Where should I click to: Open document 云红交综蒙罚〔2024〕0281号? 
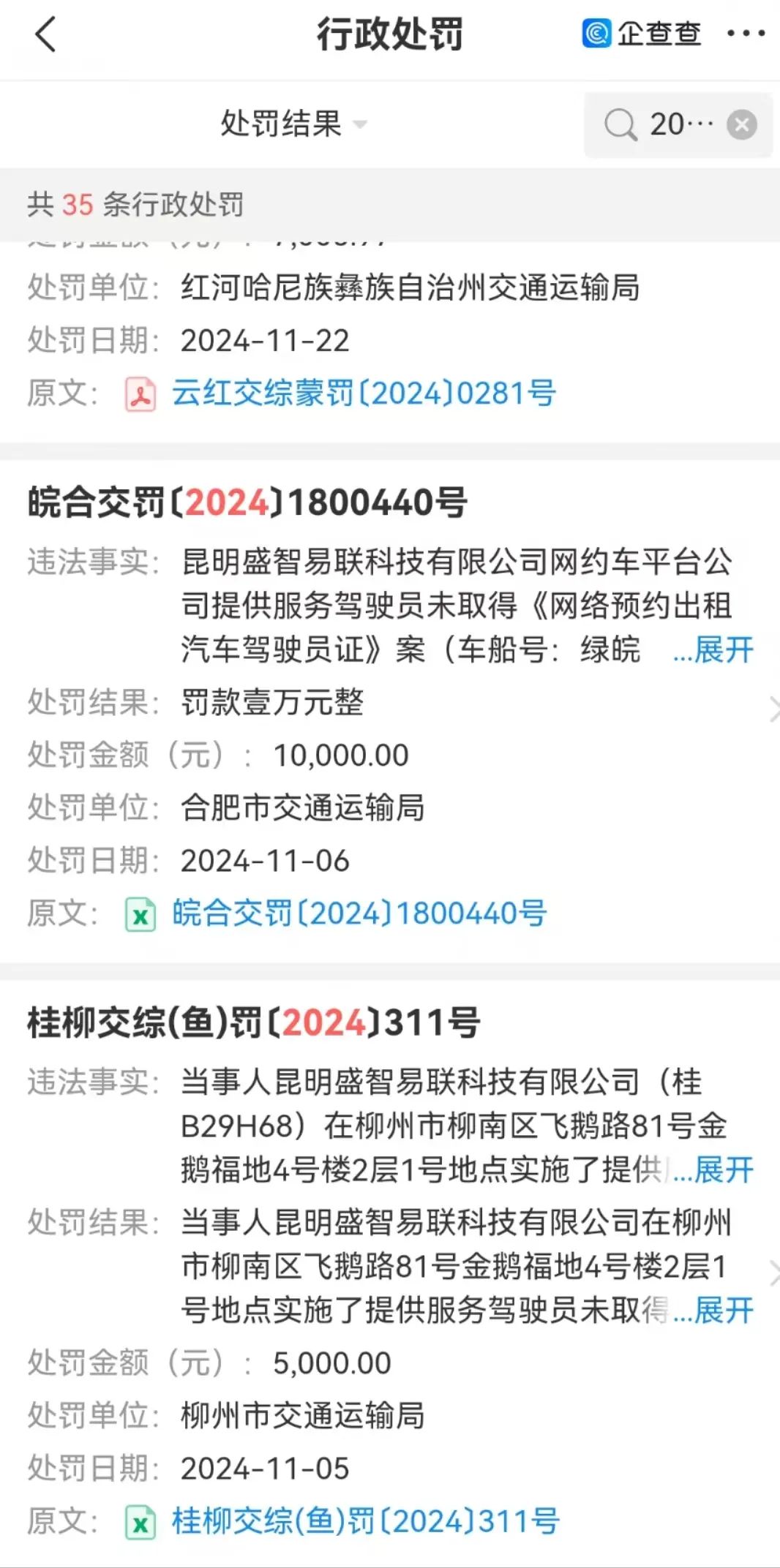tap(363, 393)
